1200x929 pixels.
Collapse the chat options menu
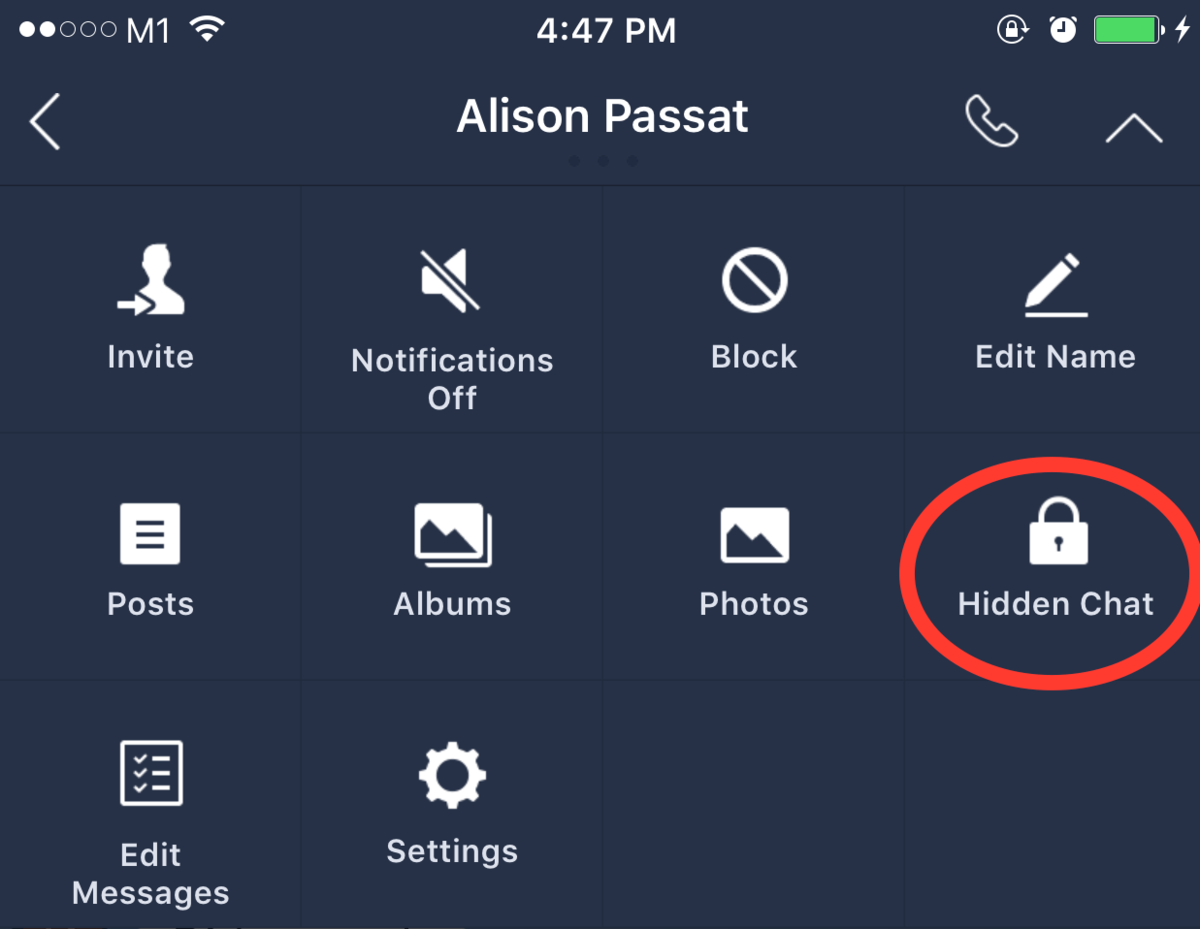coord(1133,127)
